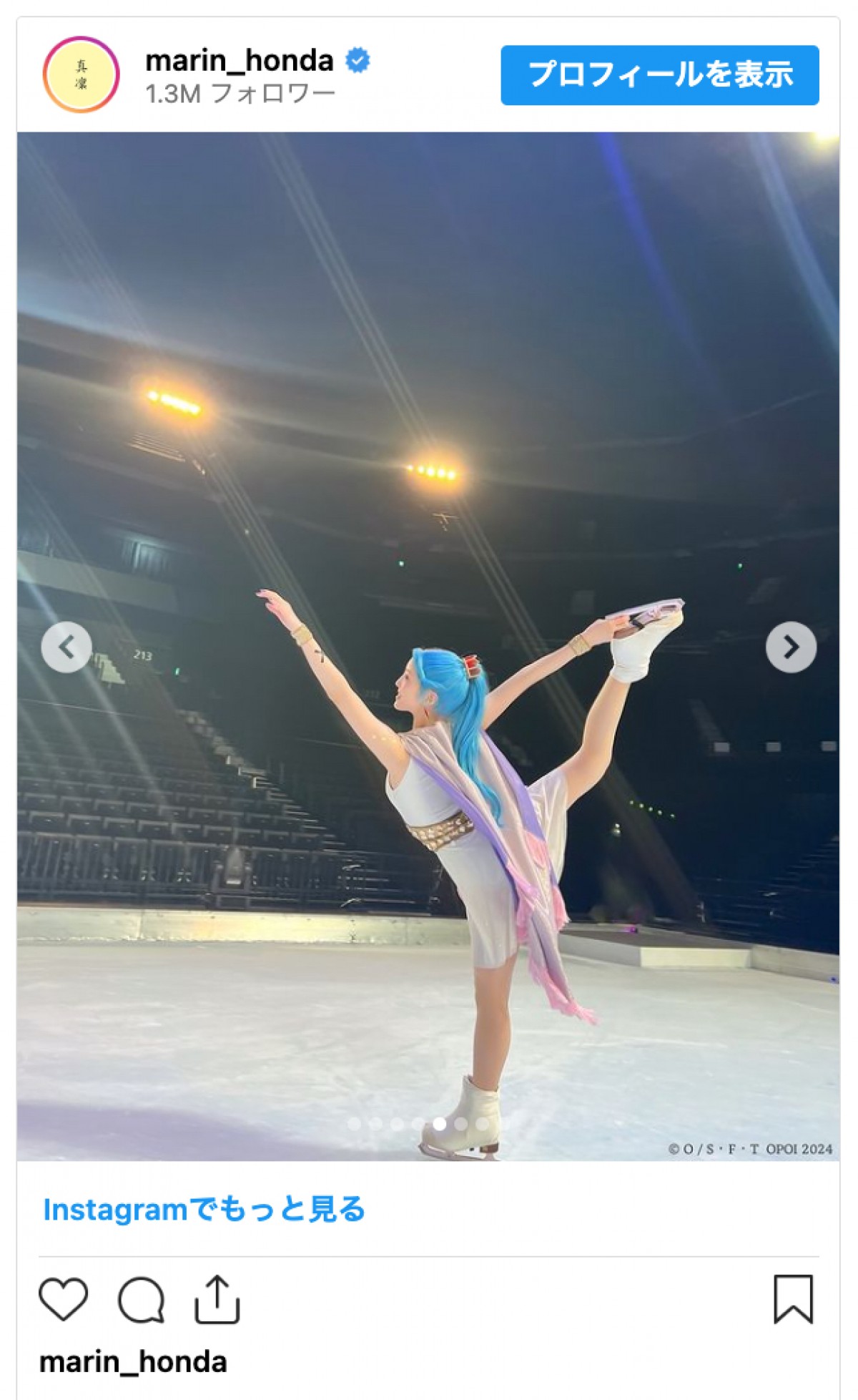The width and height of the screenshot is (858, 1400).
Task: Like this post with the heart icon
Action: (x=64, y=1299)
